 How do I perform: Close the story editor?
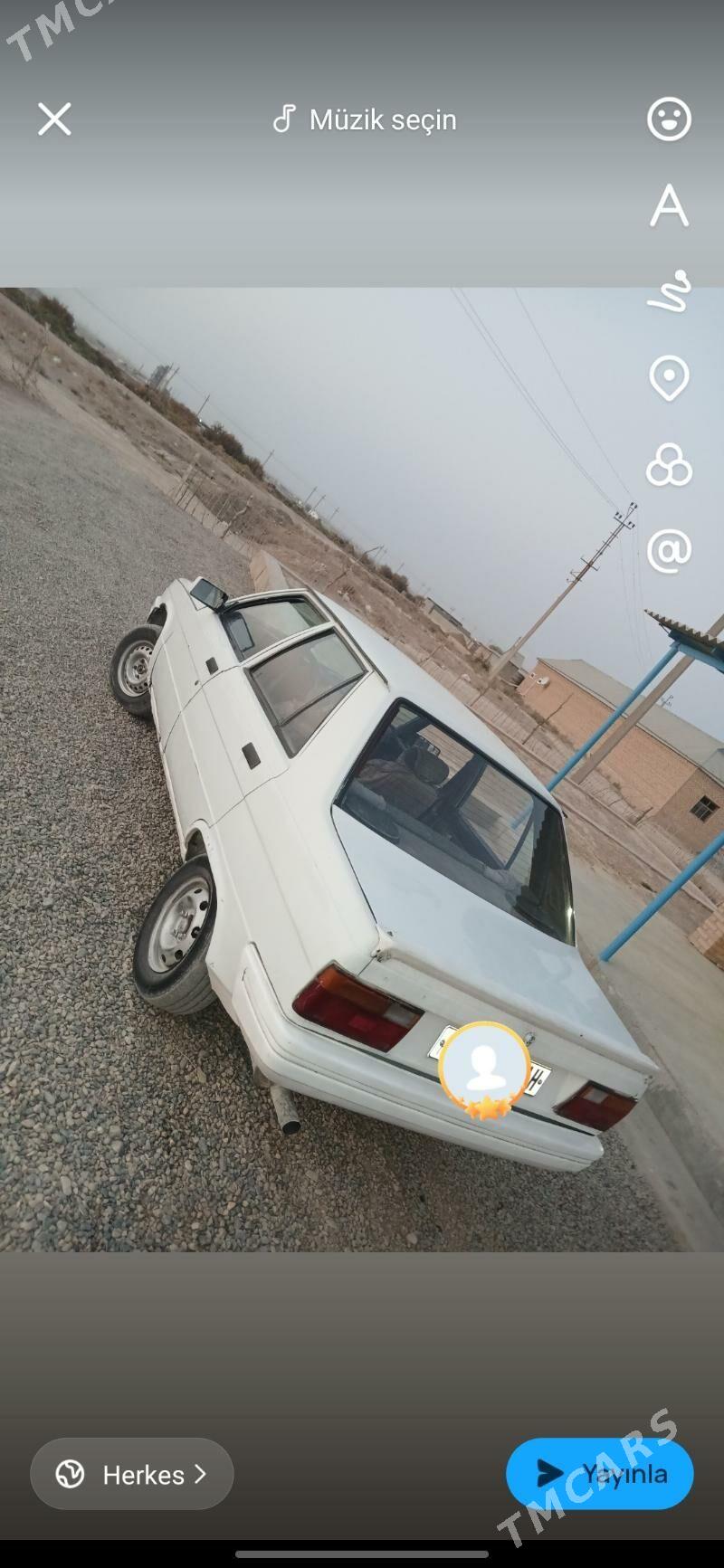(x=54, y=119)
